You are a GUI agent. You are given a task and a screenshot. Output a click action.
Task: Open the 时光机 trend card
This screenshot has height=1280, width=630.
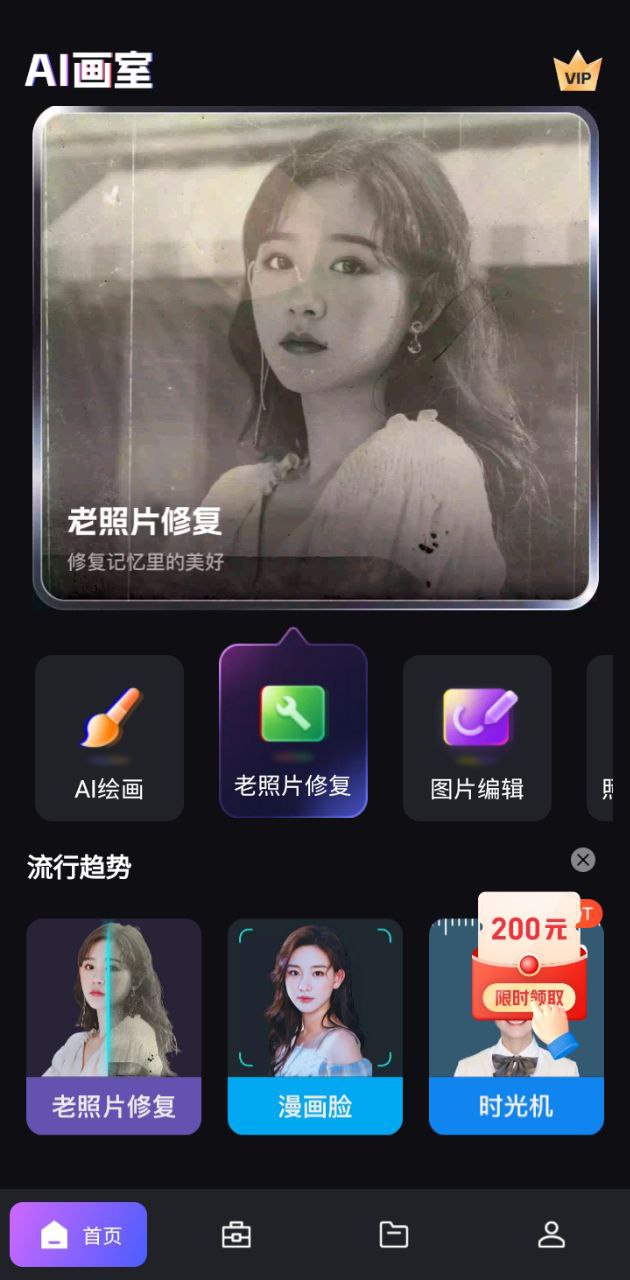(516, 1105)
